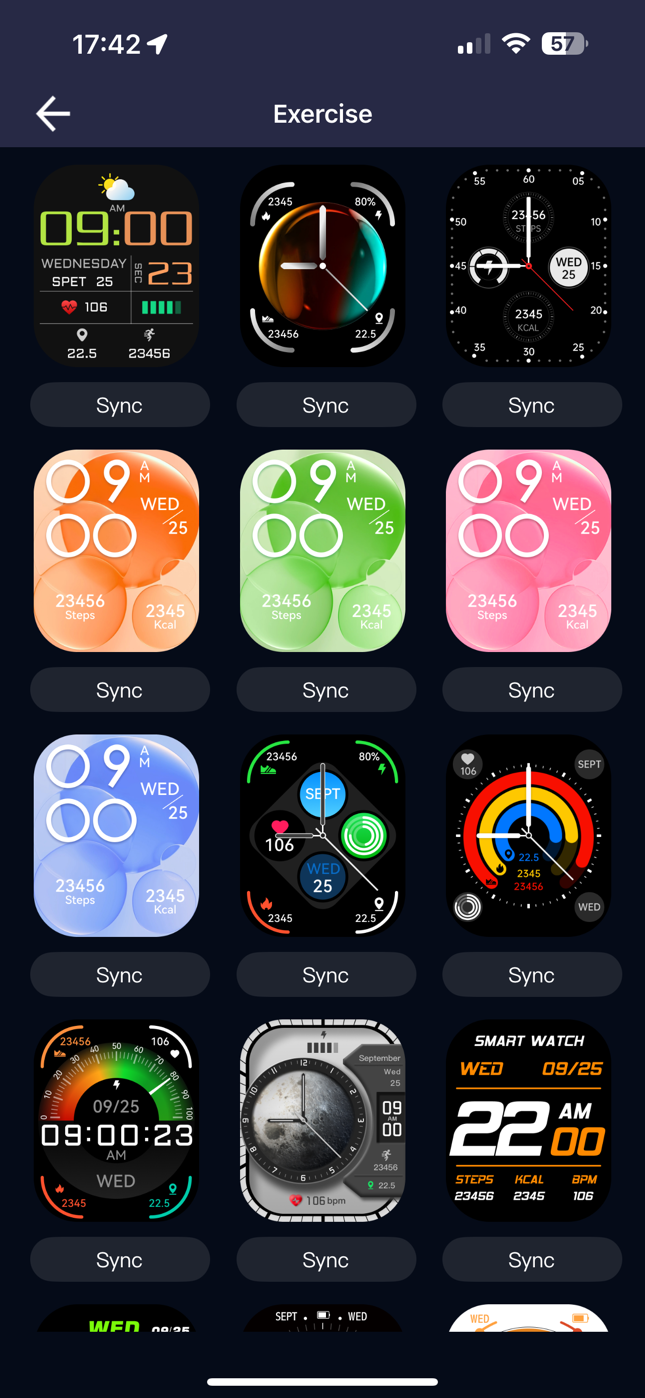Open the activity rings watch face preview
This screenshot has height=1398, width=645.
click(528, 836)
